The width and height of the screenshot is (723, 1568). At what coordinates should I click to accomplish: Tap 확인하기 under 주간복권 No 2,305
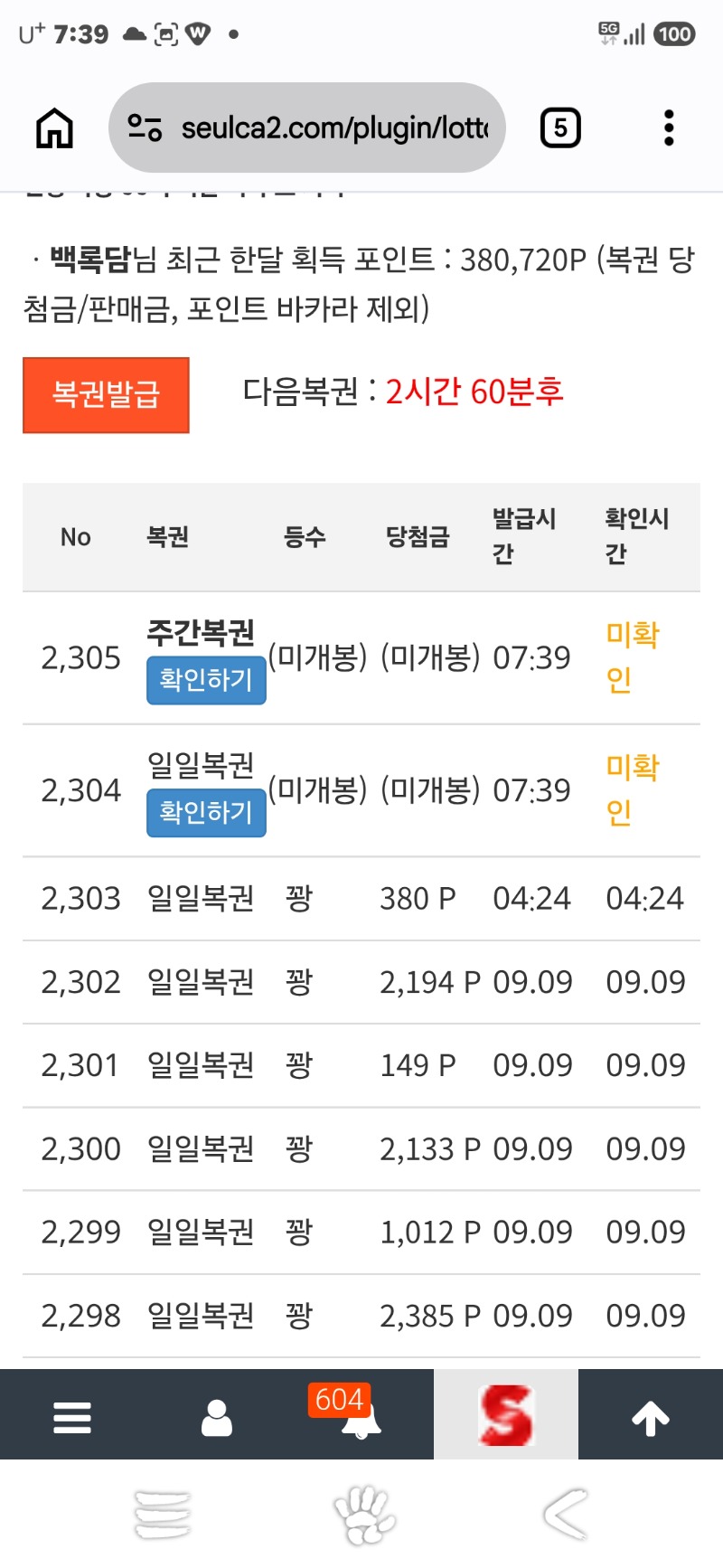[206, 681]
